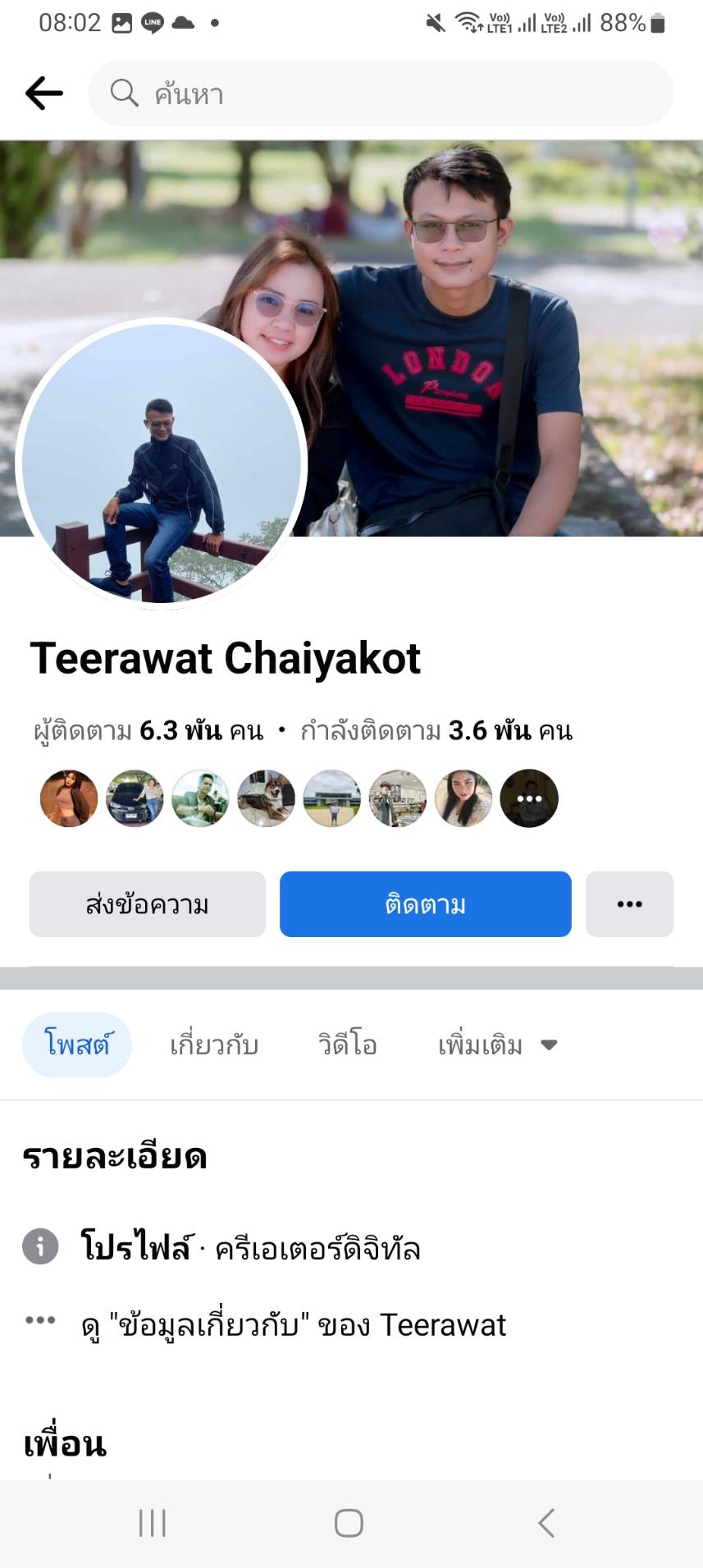
Task: Open the following count กำลังติดตาม 3.6 พัน
Action: pos(436,730)
